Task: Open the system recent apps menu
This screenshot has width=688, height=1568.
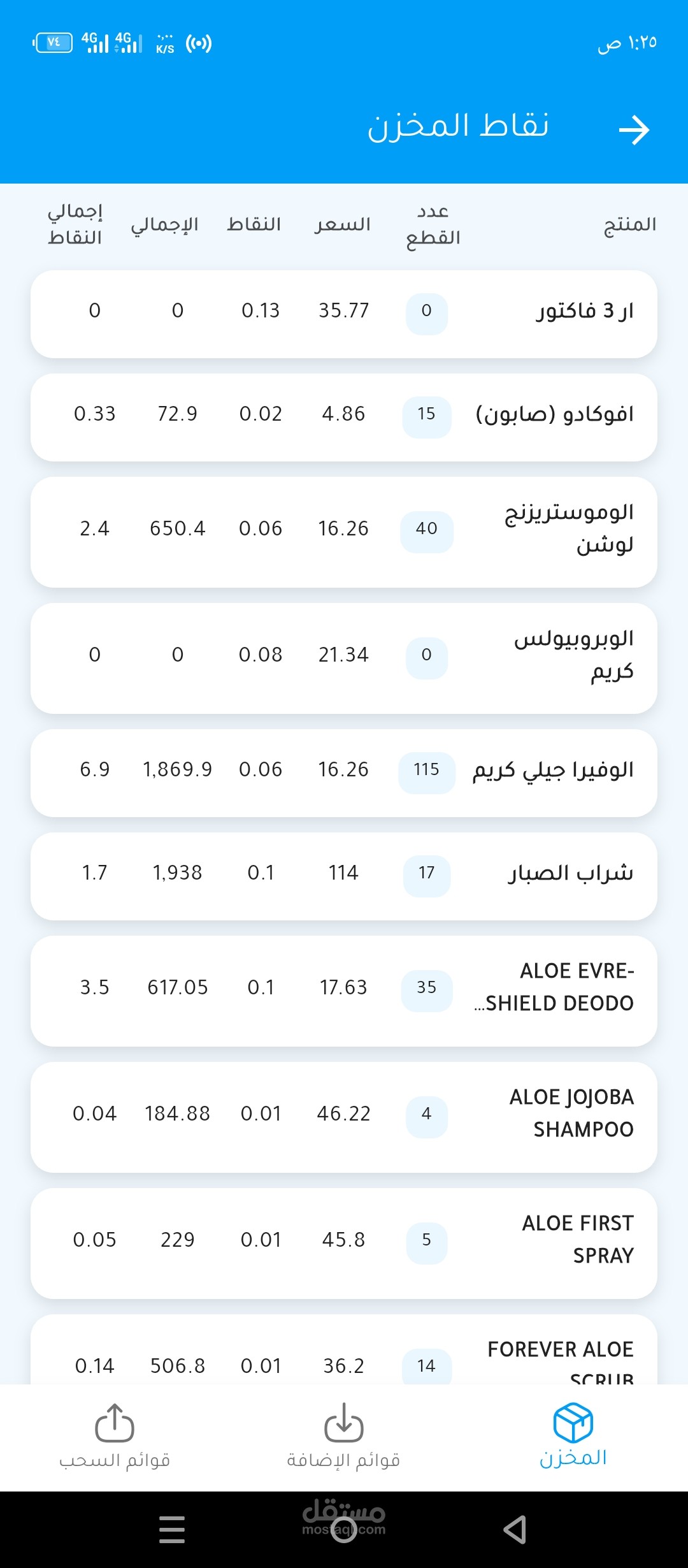Action: pyautogui.click(x=172, y=1530)
